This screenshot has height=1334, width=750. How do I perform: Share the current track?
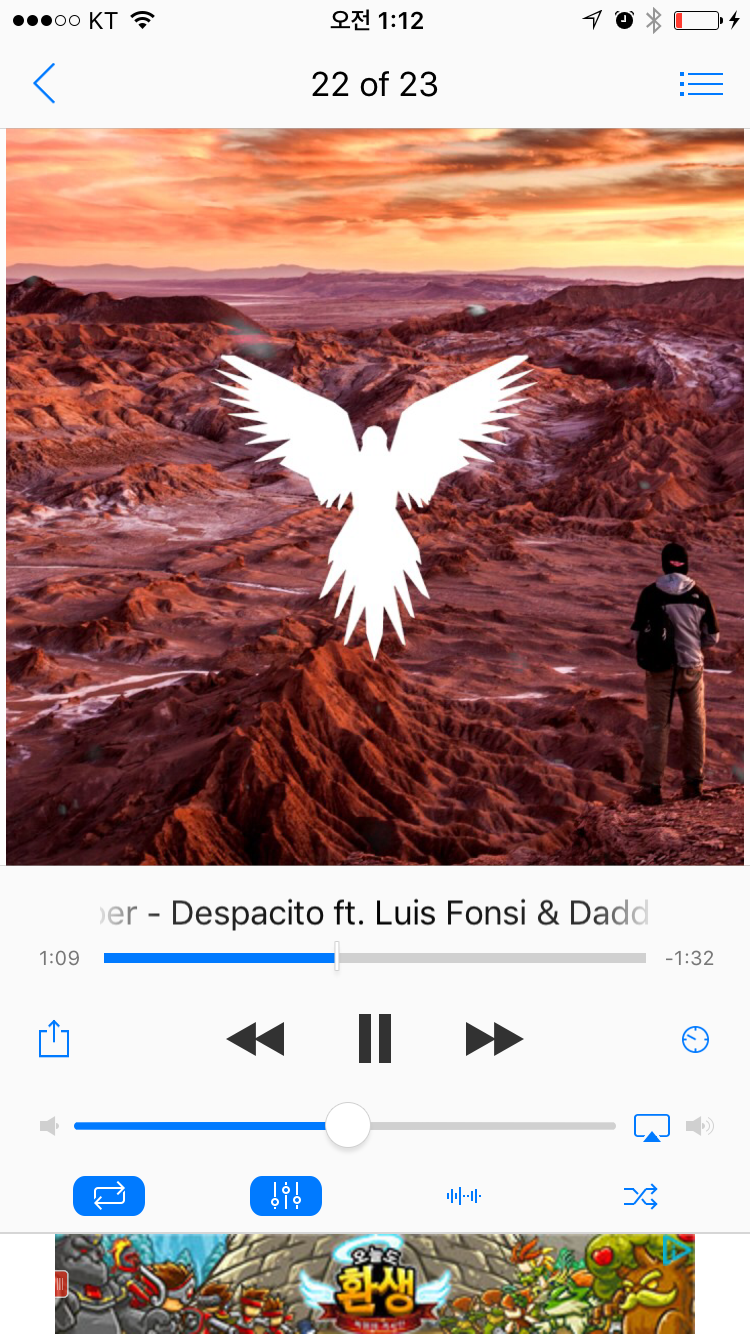(54, 1039)
